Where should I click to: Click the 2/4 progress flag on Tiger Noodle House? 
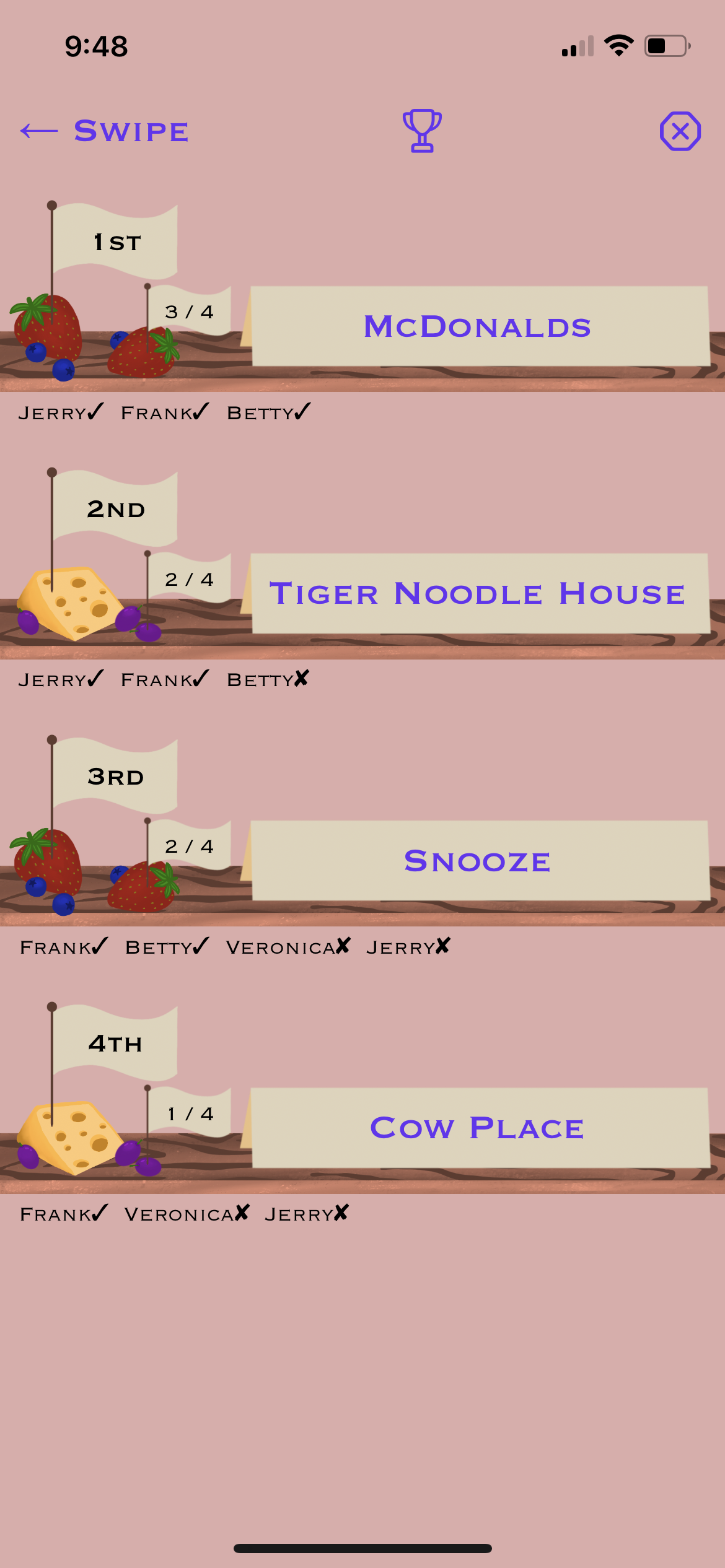pos(188,579)
